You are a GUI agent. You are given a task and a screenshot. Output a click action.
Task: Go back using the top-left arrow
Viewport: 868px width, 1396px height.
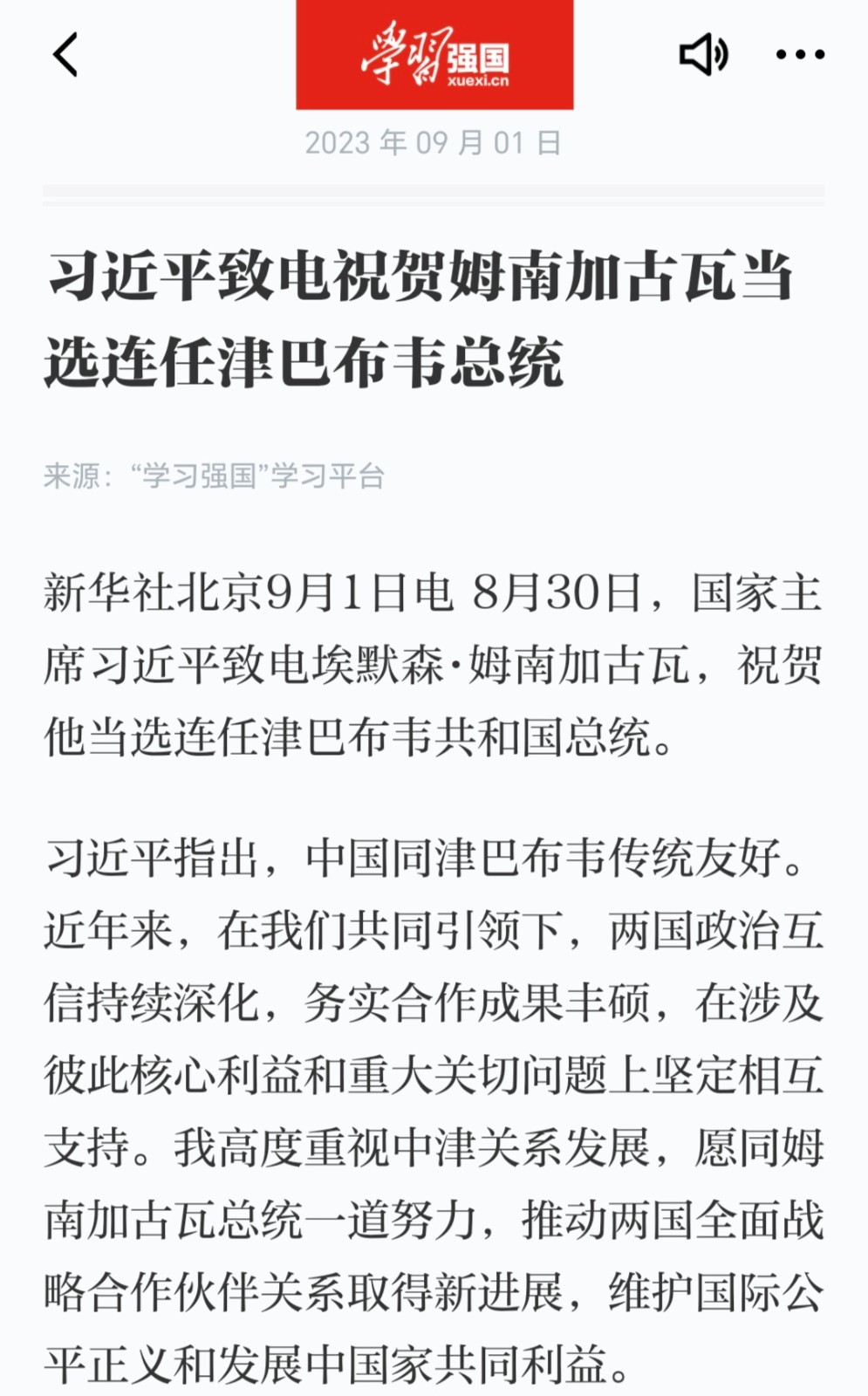click(x=66, y=55)
